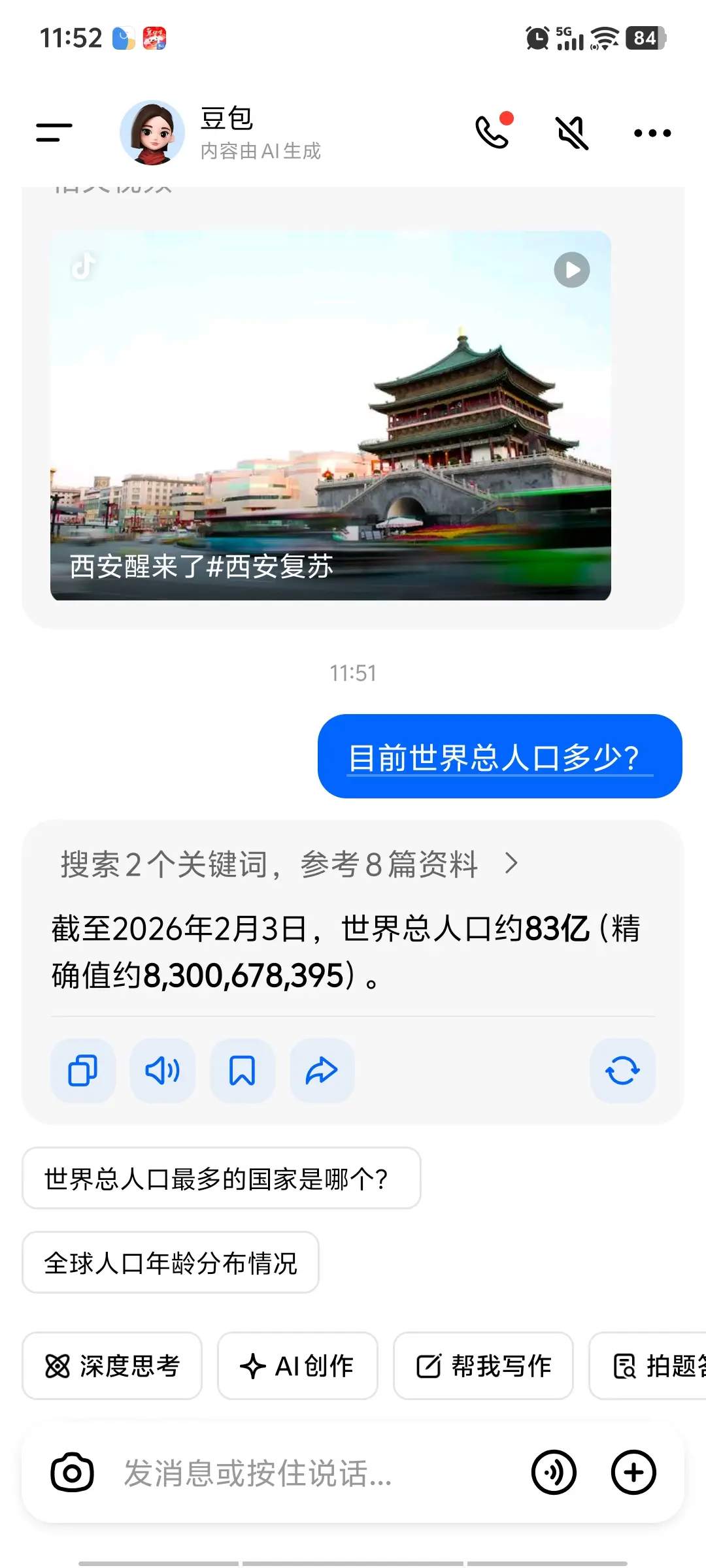
Task: Bookmark the answer using the save icon
Action: [x=243, y=1071]
